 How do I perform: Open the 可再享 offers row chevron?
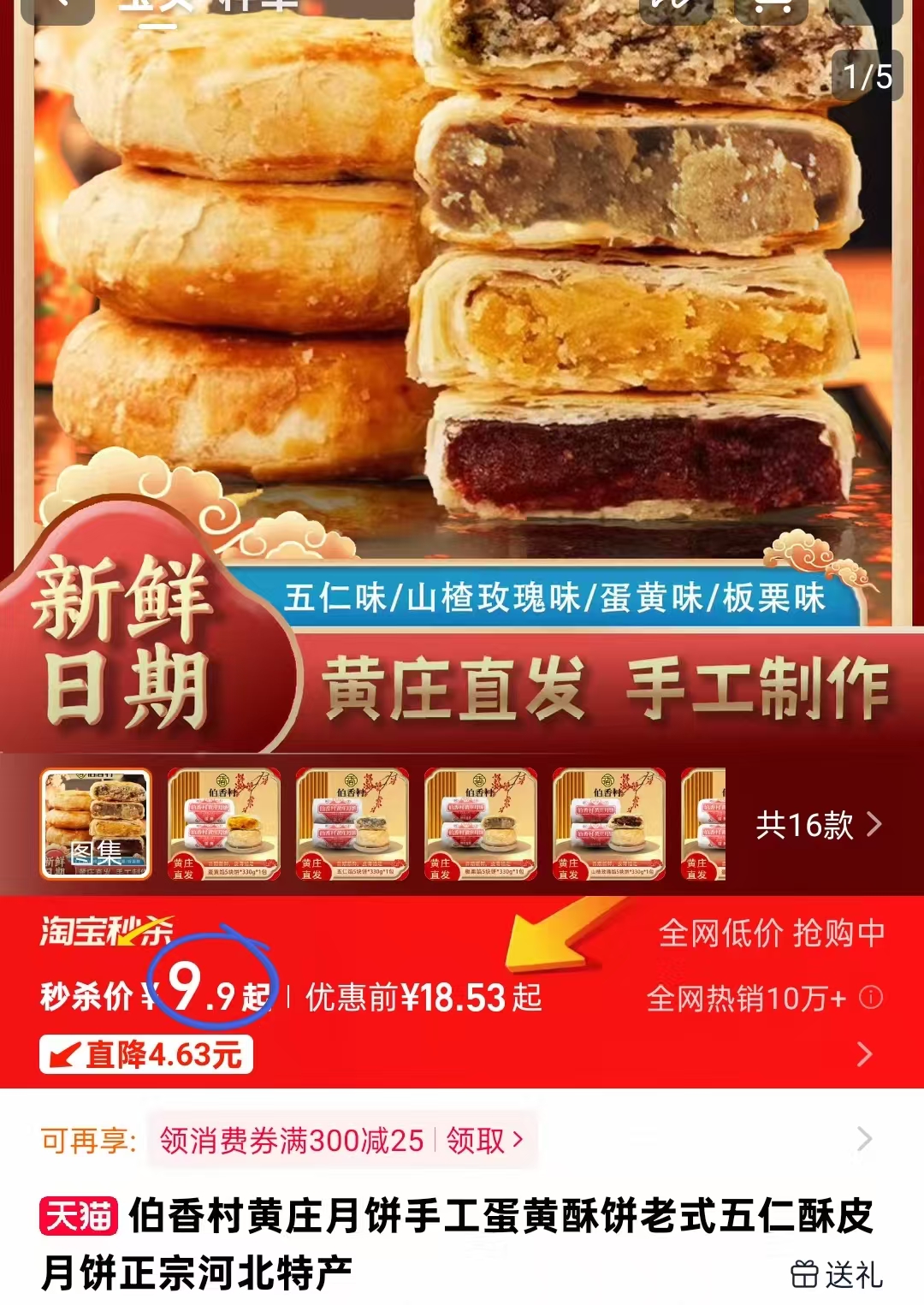pyautogui.click(x=864, y=1139)
